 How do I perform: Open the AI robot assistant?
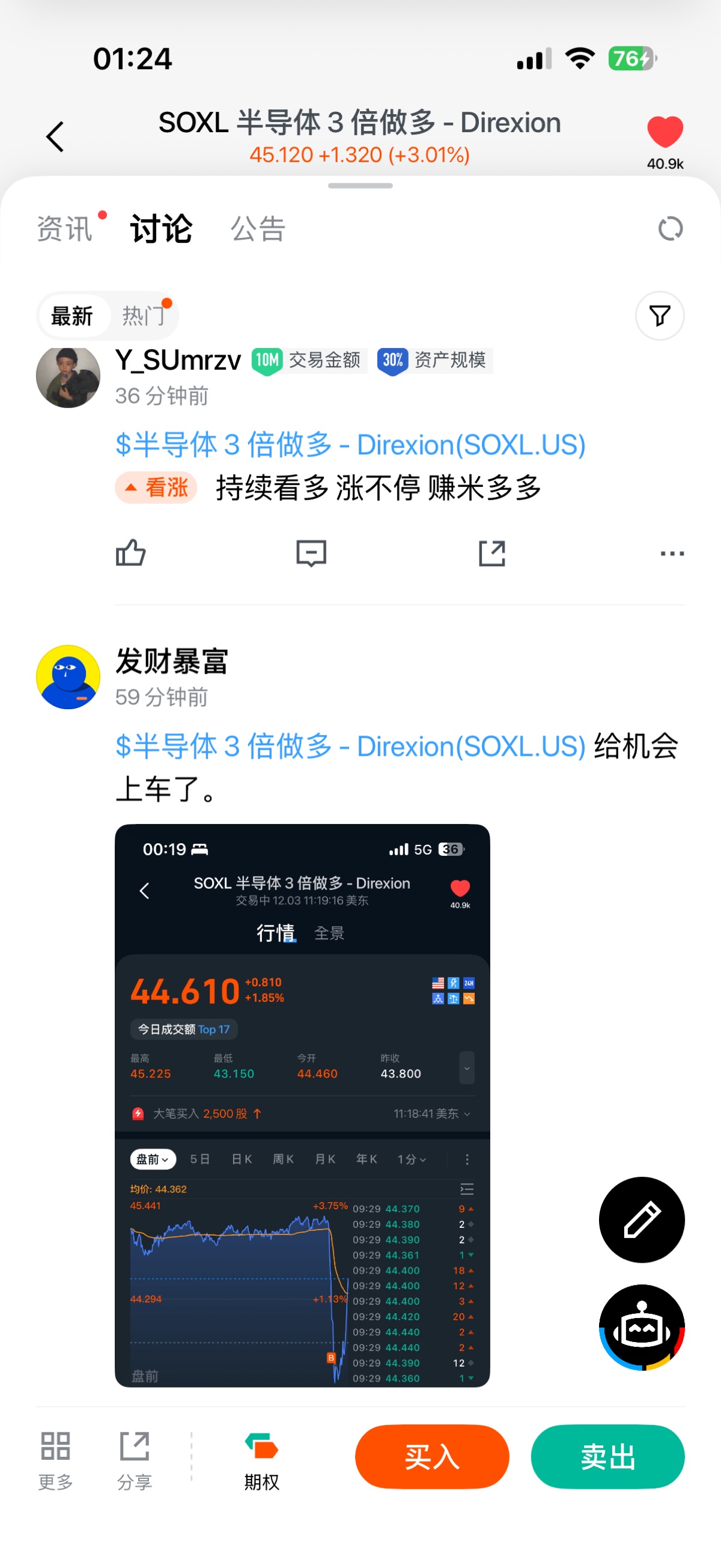pos(641,1327)
